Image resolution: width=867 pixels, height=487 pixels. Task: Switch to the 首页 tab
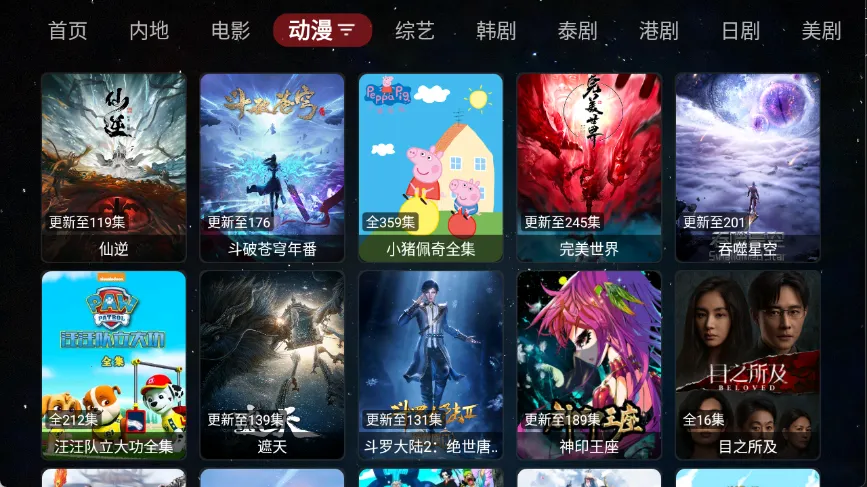pos(68,30)
